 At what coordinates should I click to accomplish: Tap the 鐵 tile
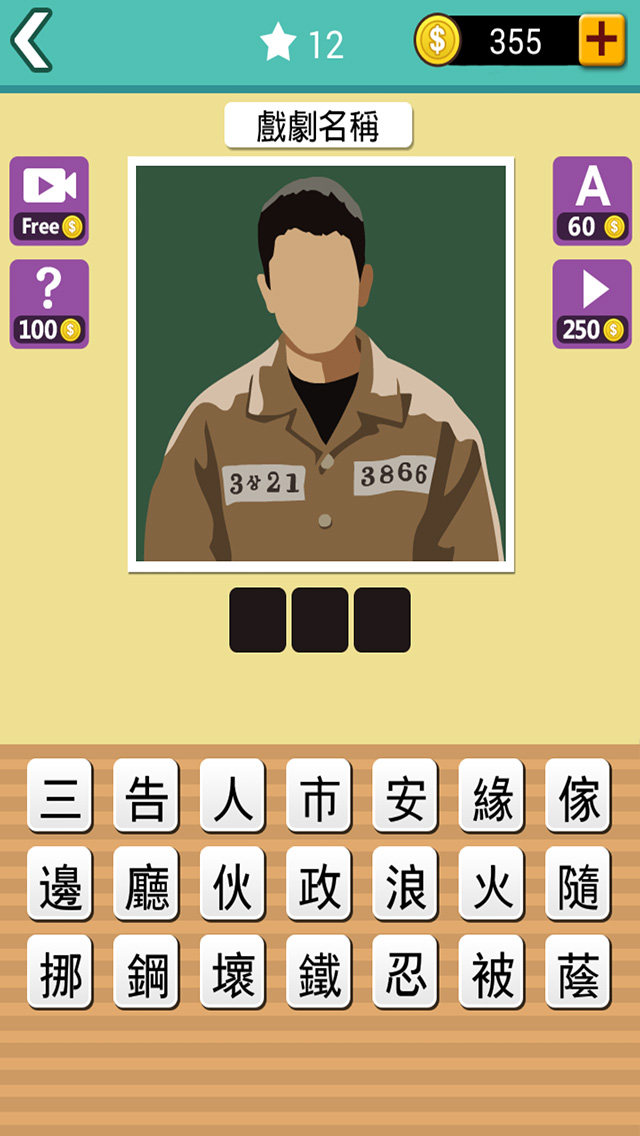pyautogui.click(x=319, y=972)
